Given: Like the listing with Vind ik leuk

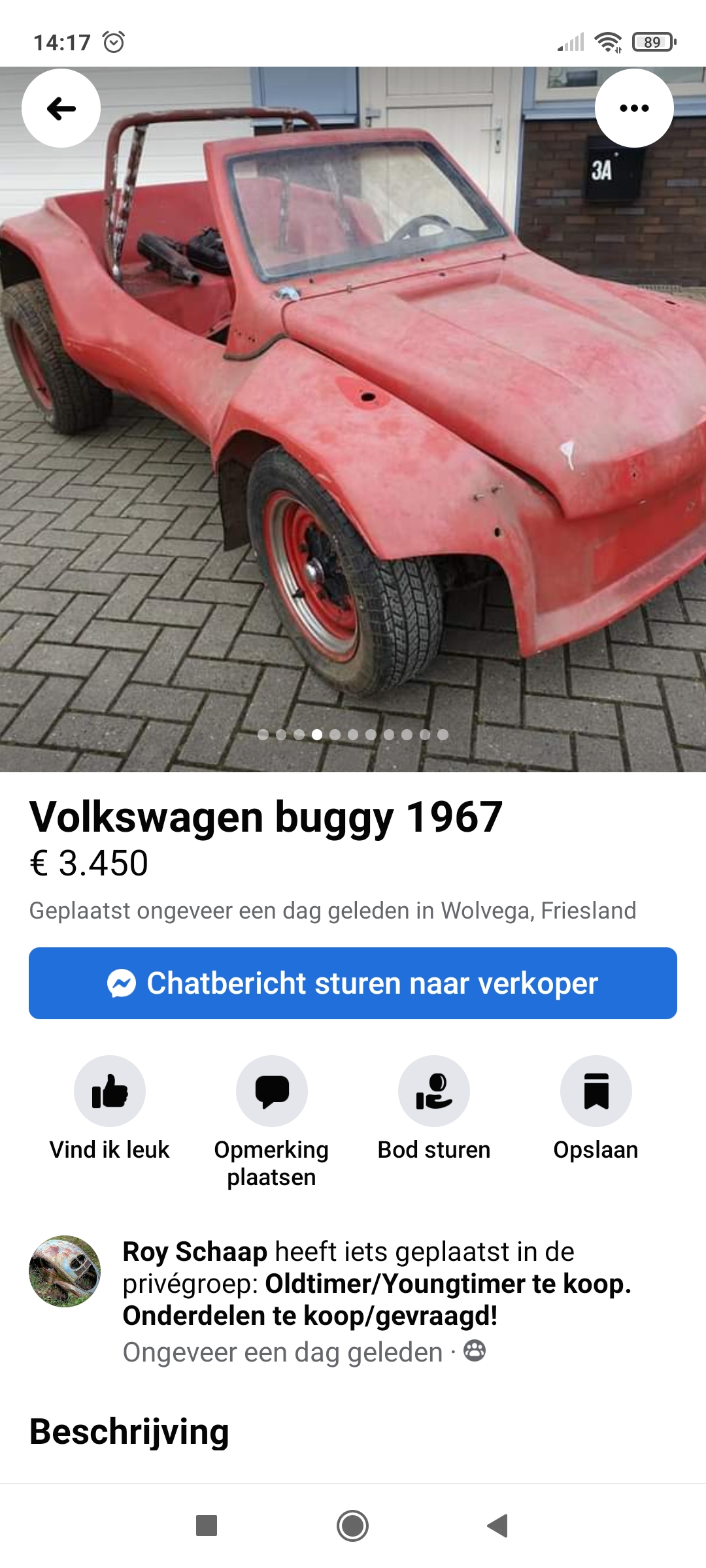Looking at the screenshot, I should pyautogui.click(x=109, y=1091).
